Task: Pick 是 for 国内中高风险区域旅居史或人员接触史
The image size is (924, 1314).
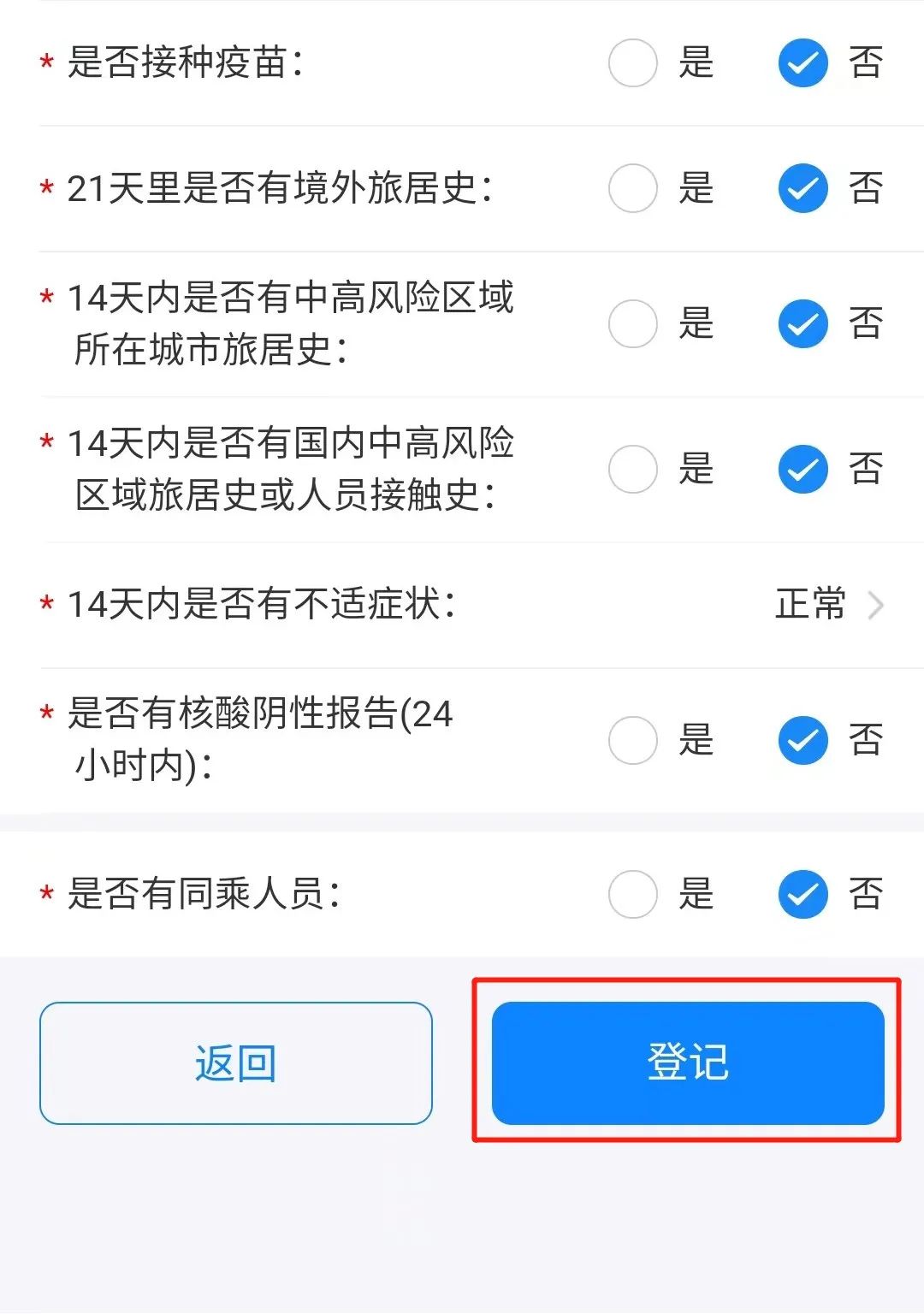Action: 632,469
